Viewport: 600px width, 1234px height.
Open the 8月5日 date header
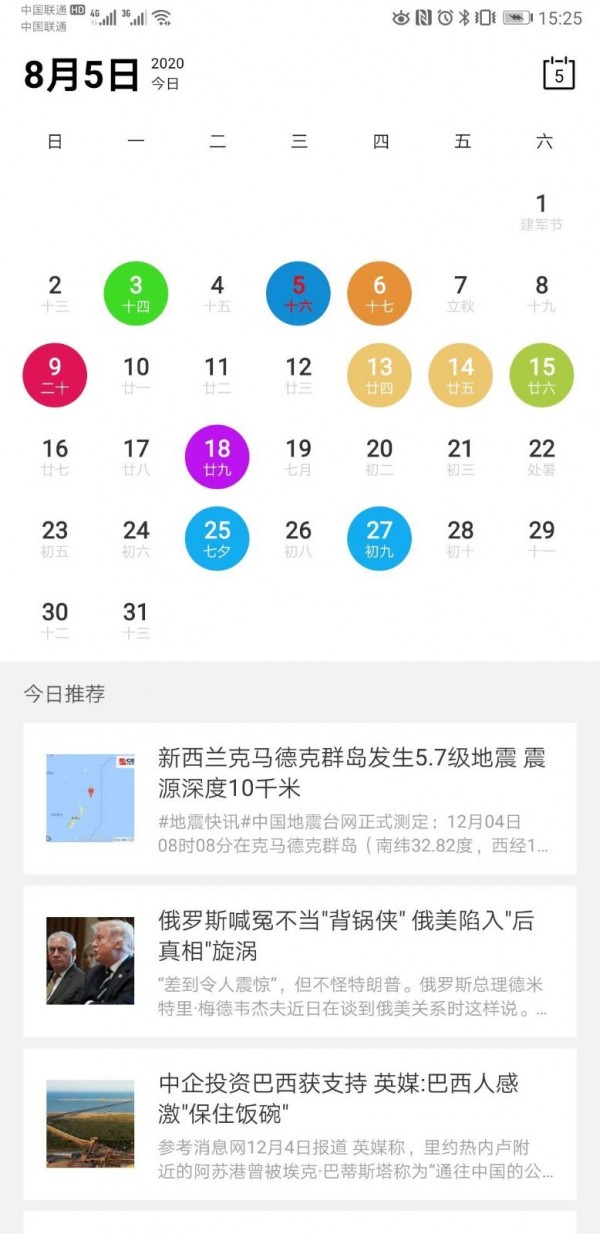[82, 75]
